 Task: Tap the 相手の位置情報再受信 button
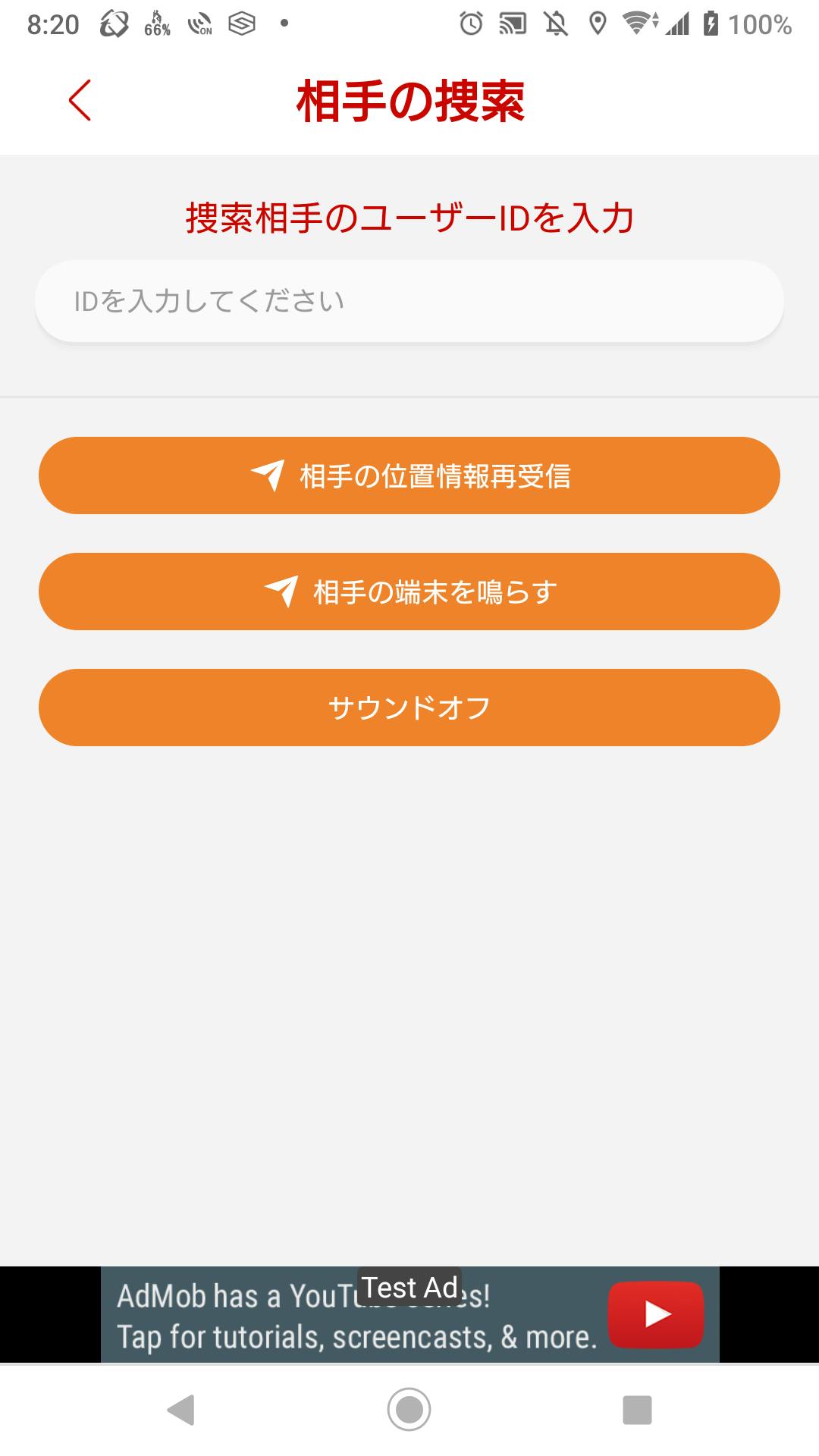[409, 475]
